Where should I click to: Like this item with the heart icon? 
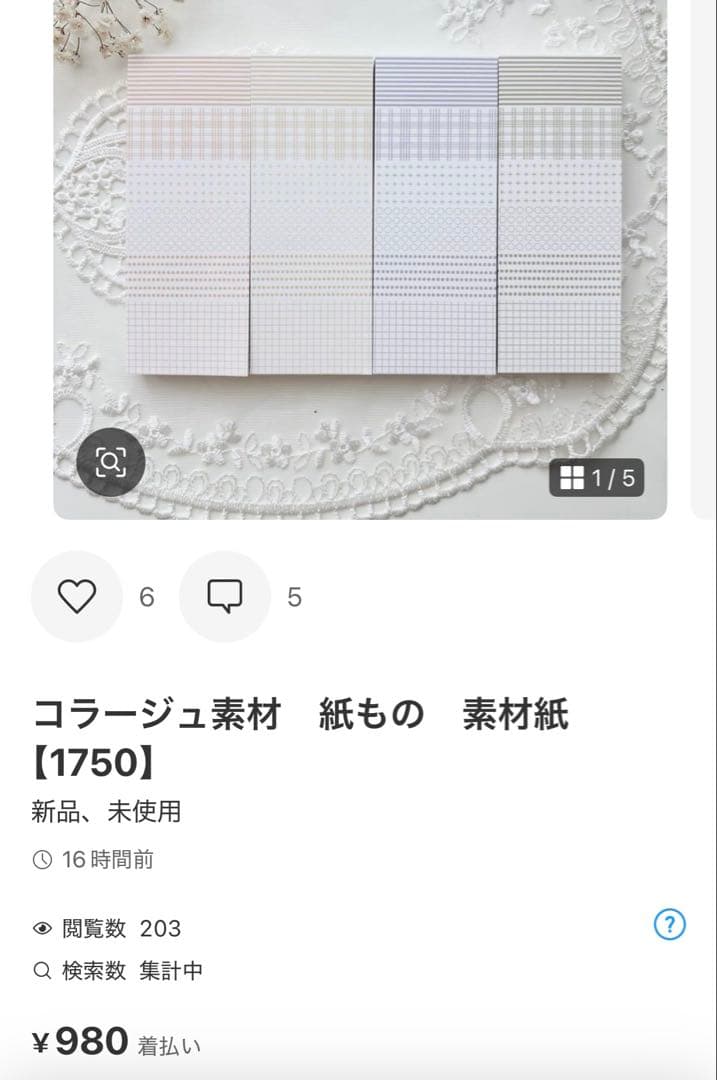[x=77, y=597]
